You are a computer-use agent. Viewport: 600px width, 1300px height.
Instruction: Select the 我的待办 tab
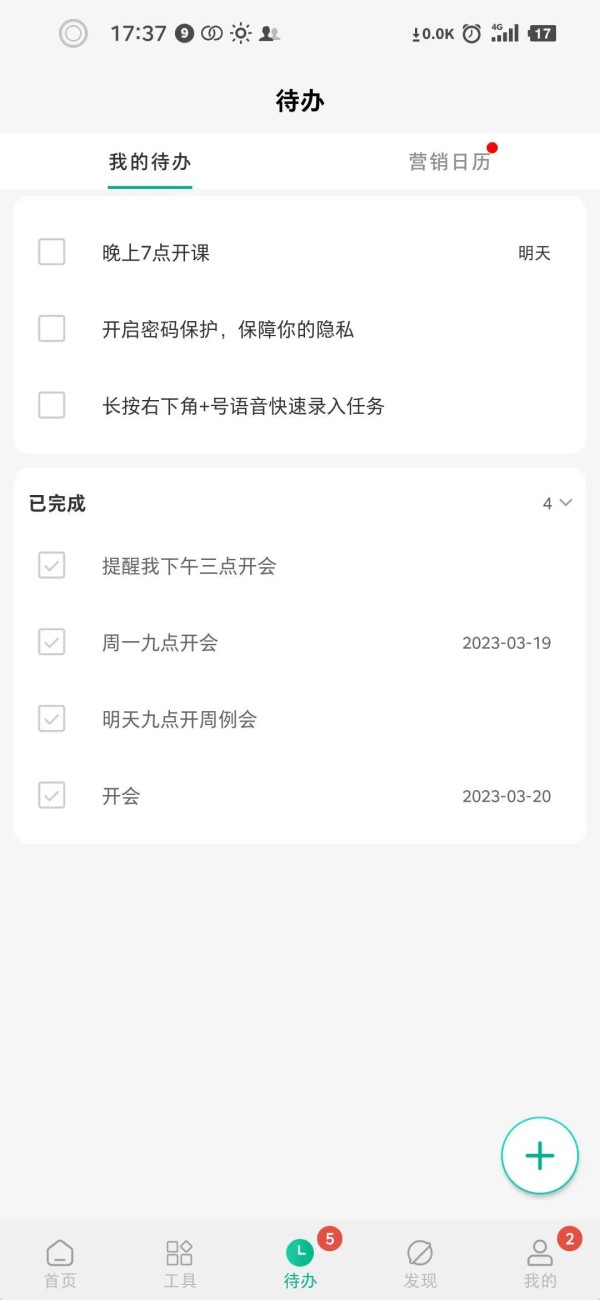click(150, 162)
